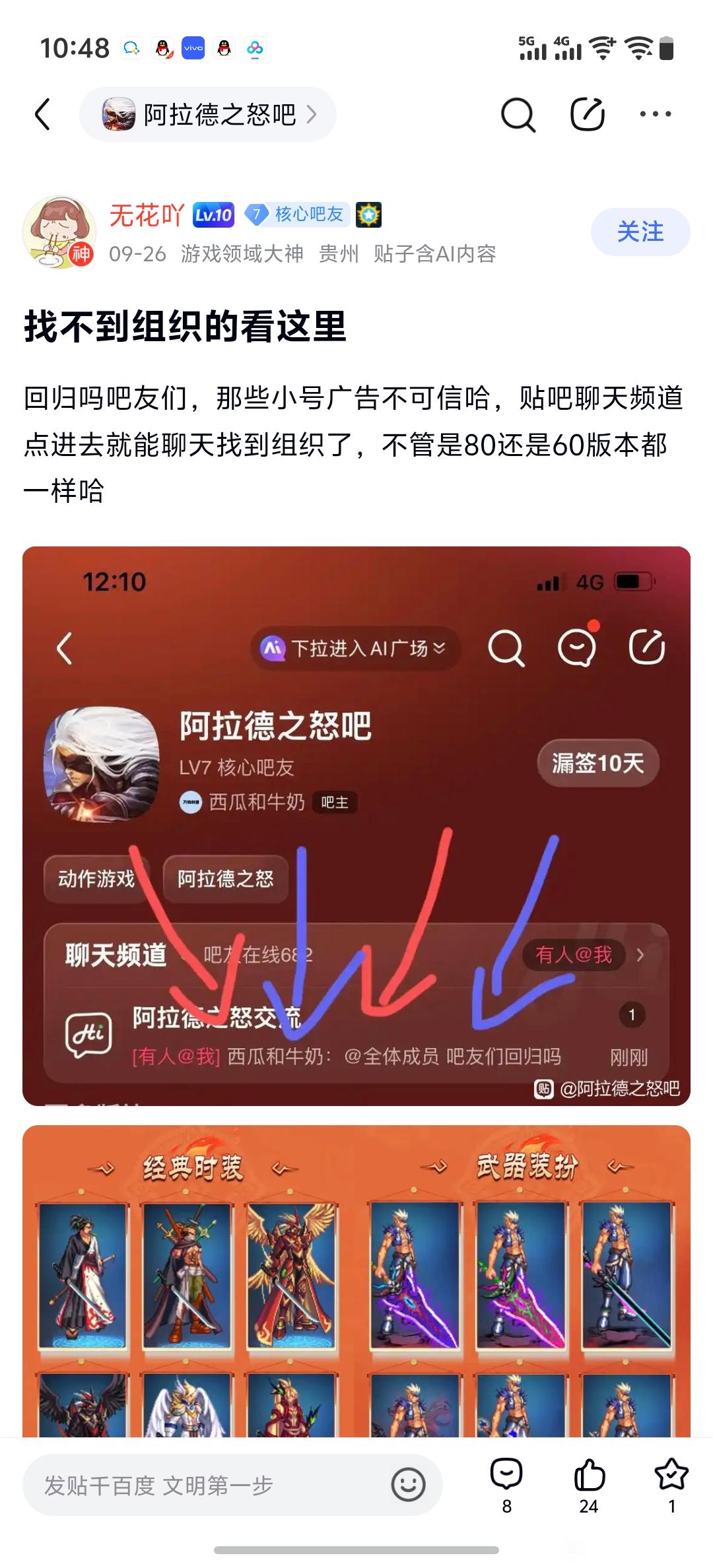
Task: Add this post to favorites
Action: point(671,1484)
